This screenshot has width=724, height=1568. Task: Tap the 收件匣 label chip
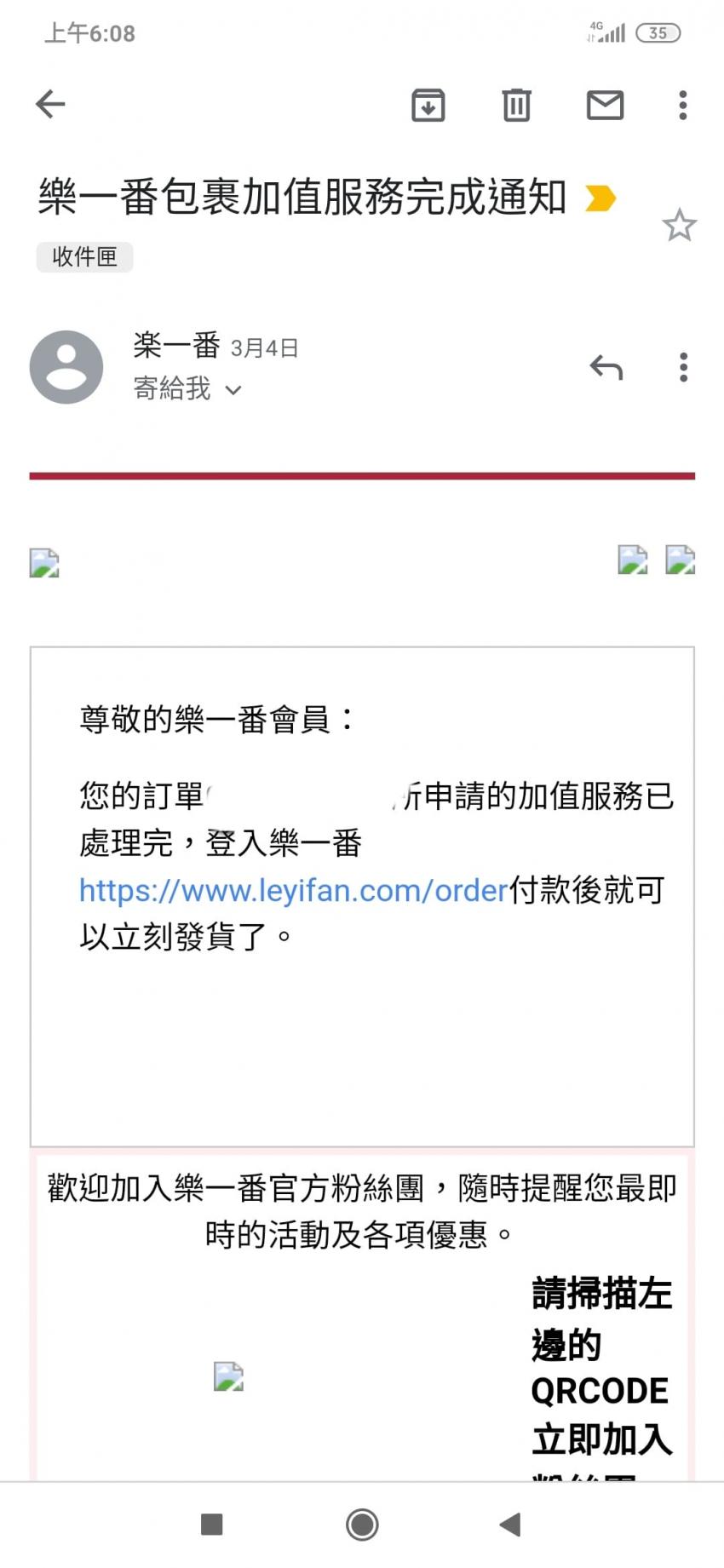[84, 256]
